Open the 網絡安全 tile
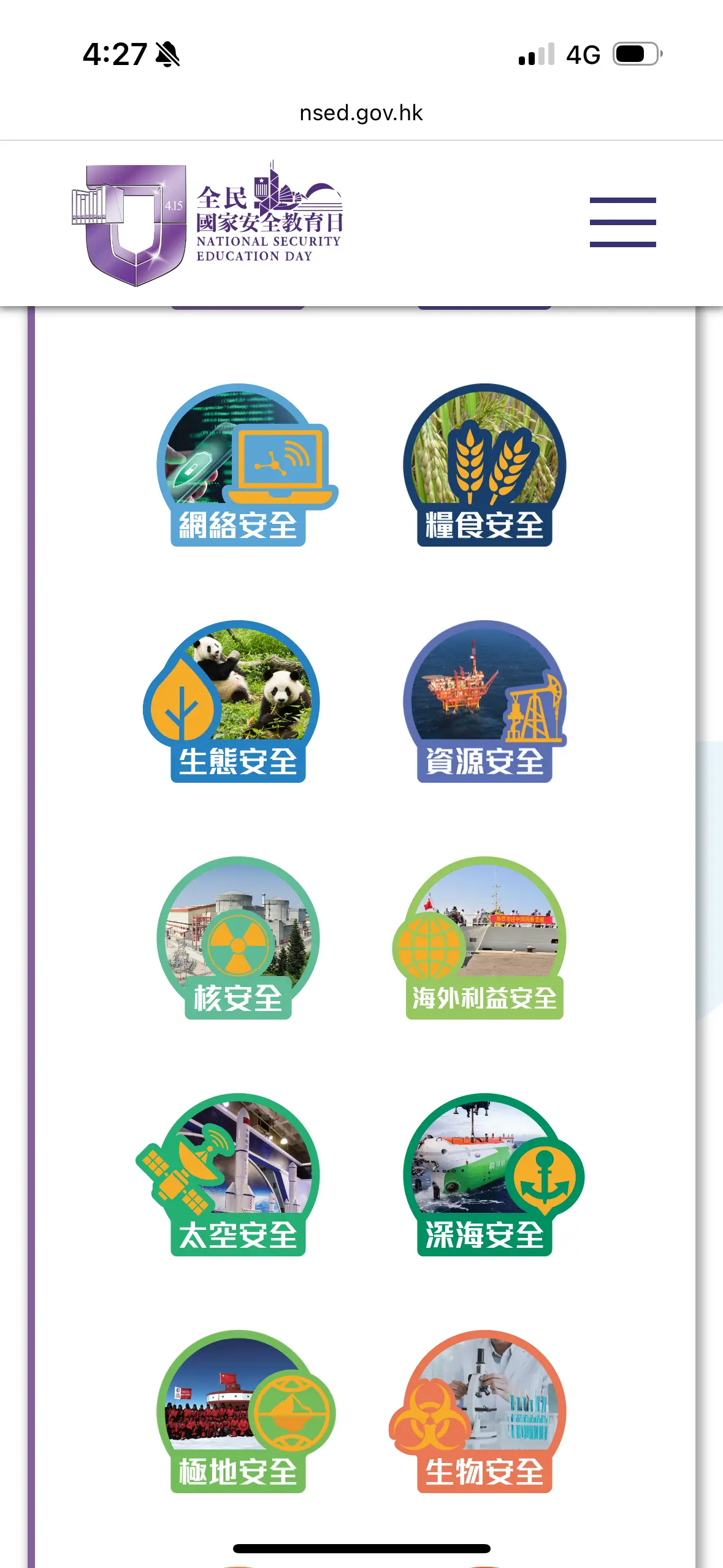 247,464
